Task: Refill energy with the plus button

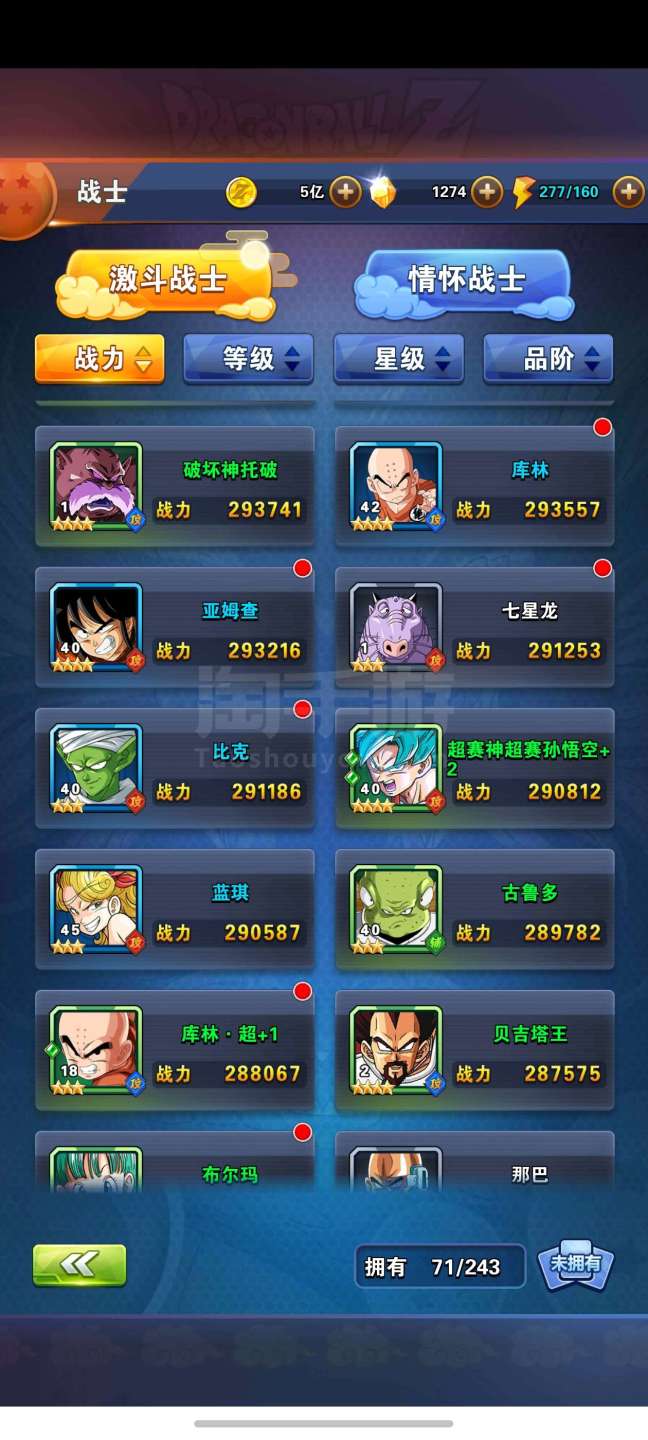Action: tap(628, 191)
